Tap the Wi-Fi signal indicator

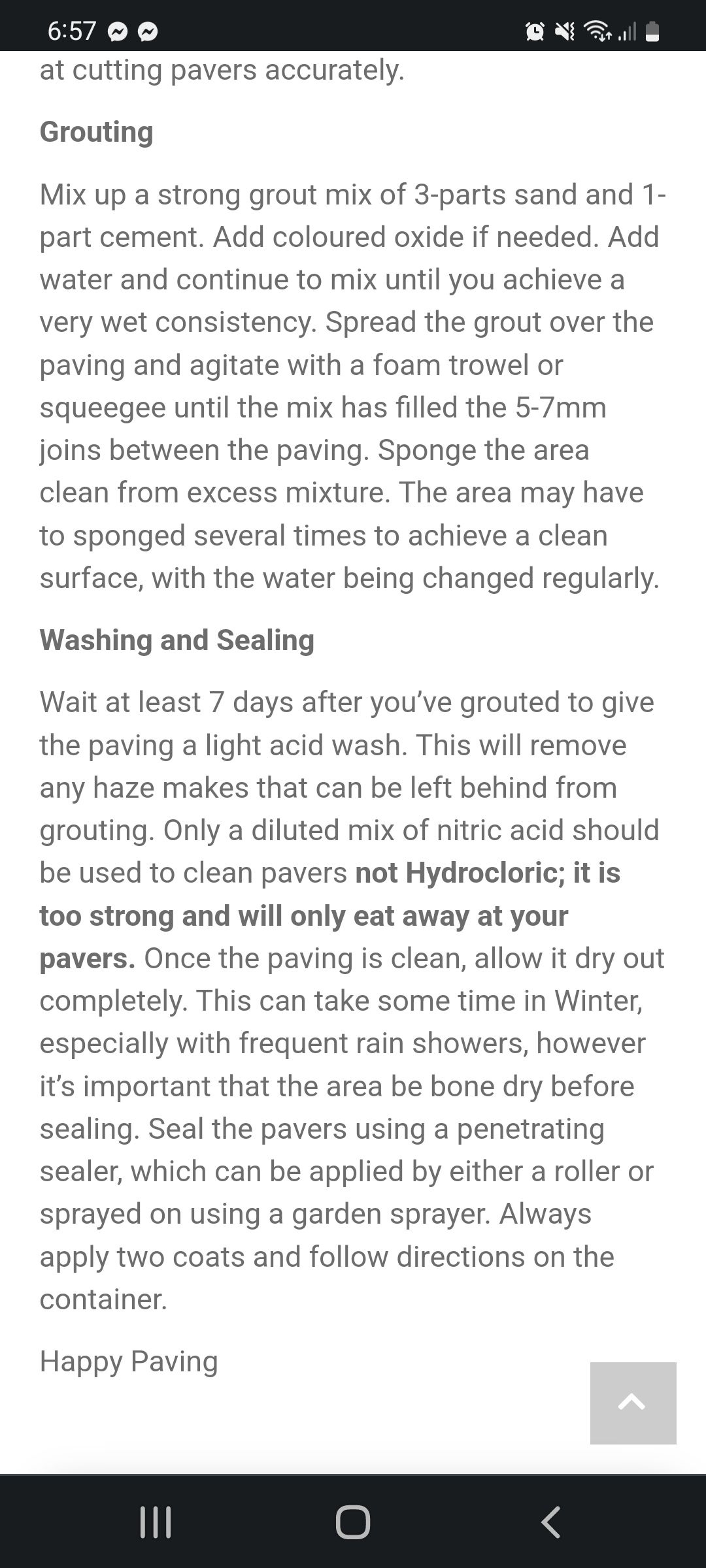596,30
